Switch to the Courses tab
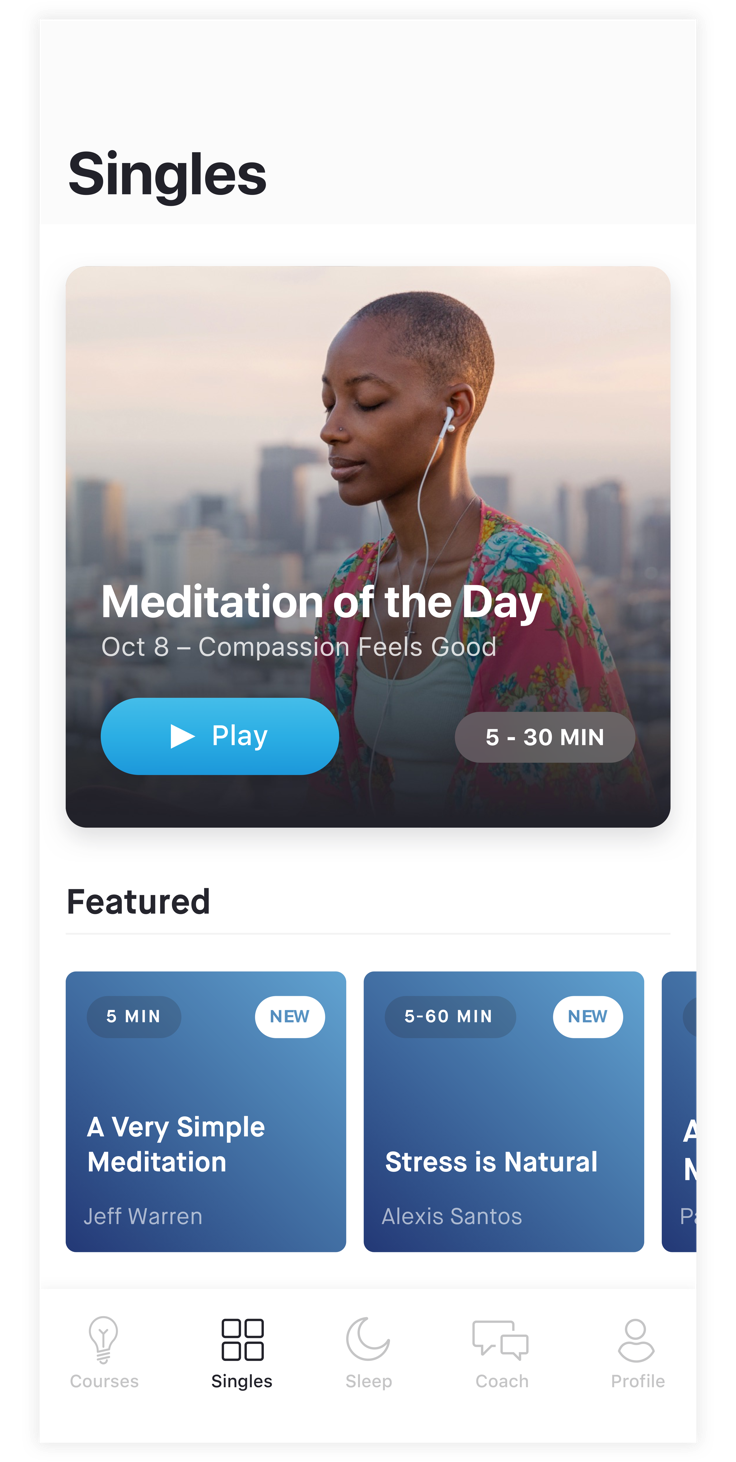The height and width of the screenshot is (1462, 736). coord(104,1353)
